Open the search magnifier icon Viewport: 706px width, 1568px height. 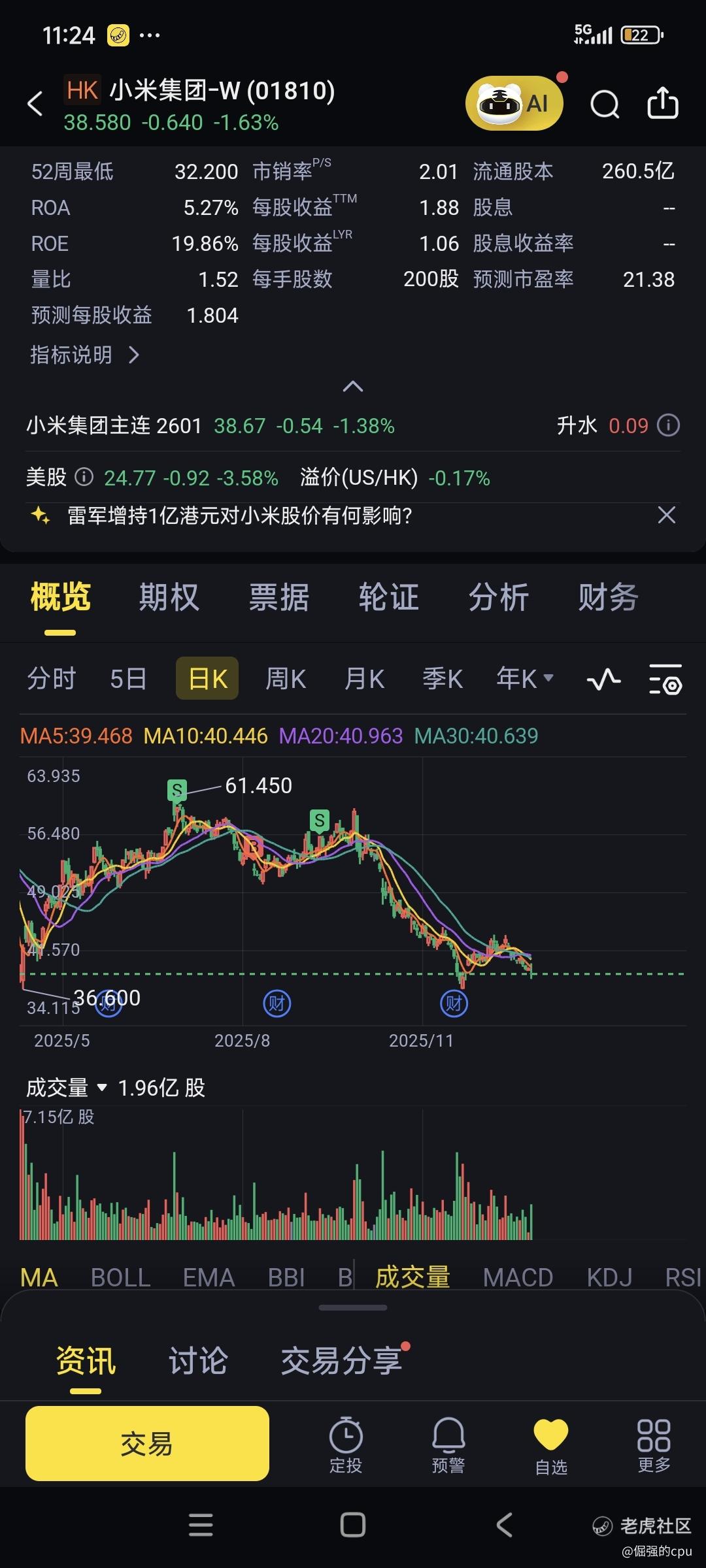coord(605,104)
